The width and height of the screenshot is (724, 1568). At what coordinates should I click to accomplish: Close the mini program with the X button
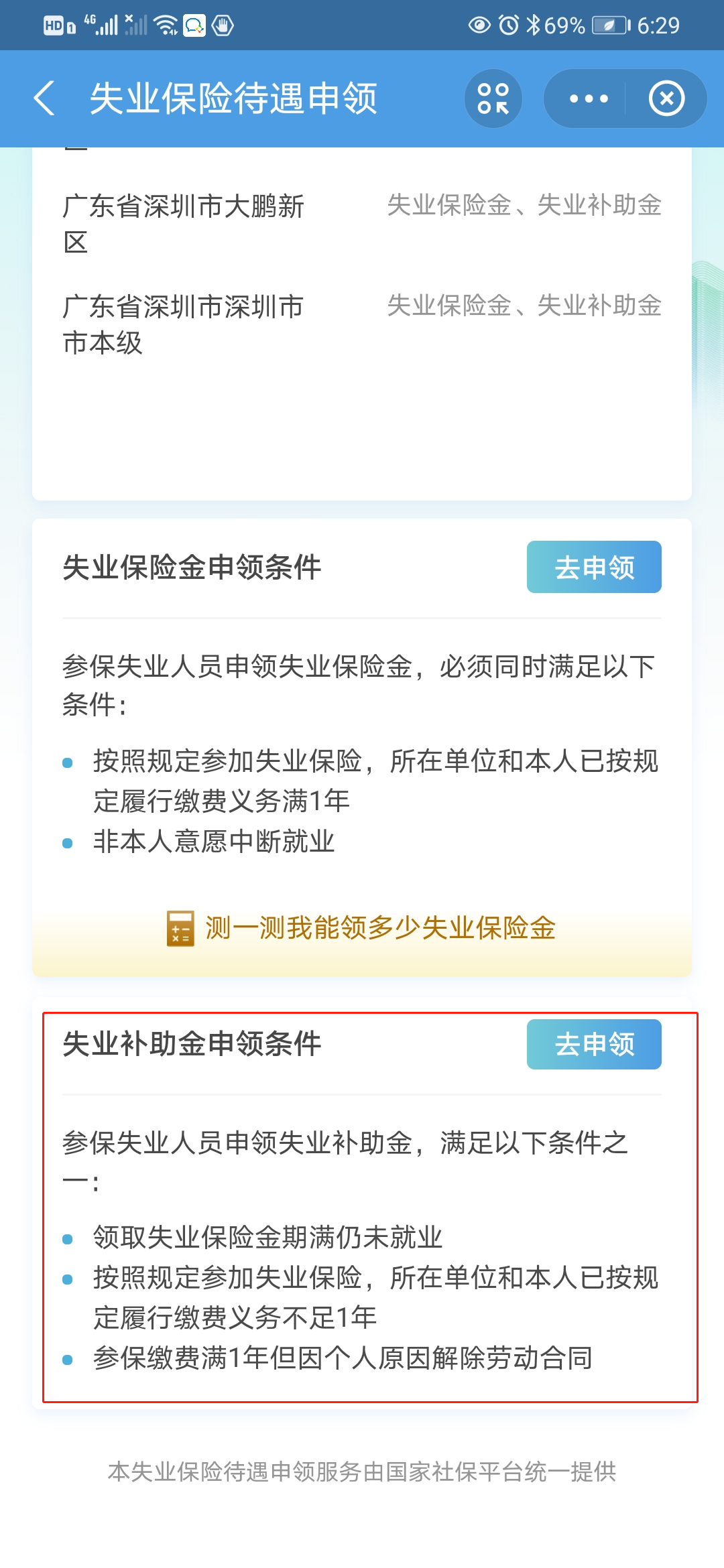pos(666,99)
